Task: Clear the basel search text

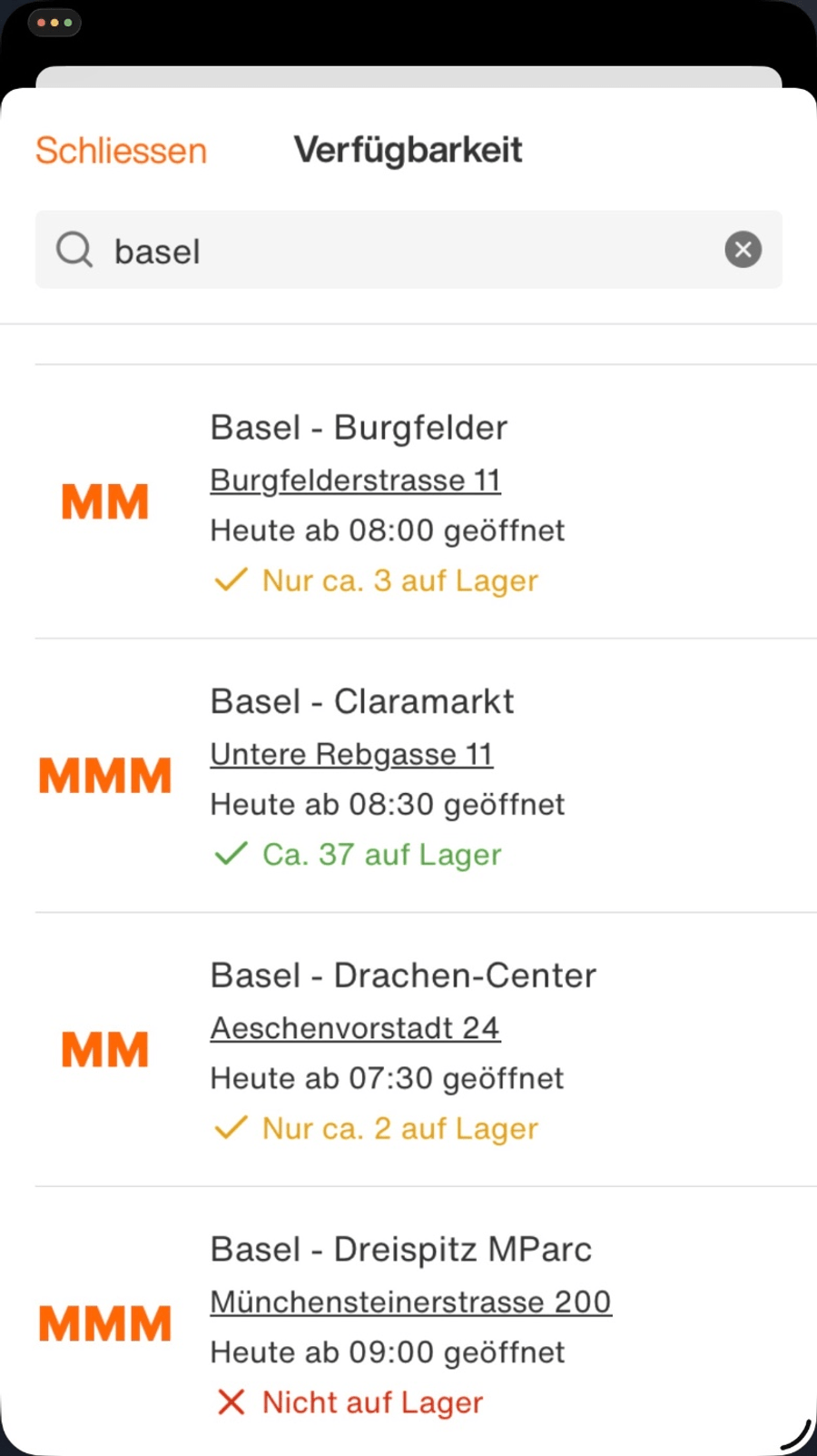Action: click(743, 250)
